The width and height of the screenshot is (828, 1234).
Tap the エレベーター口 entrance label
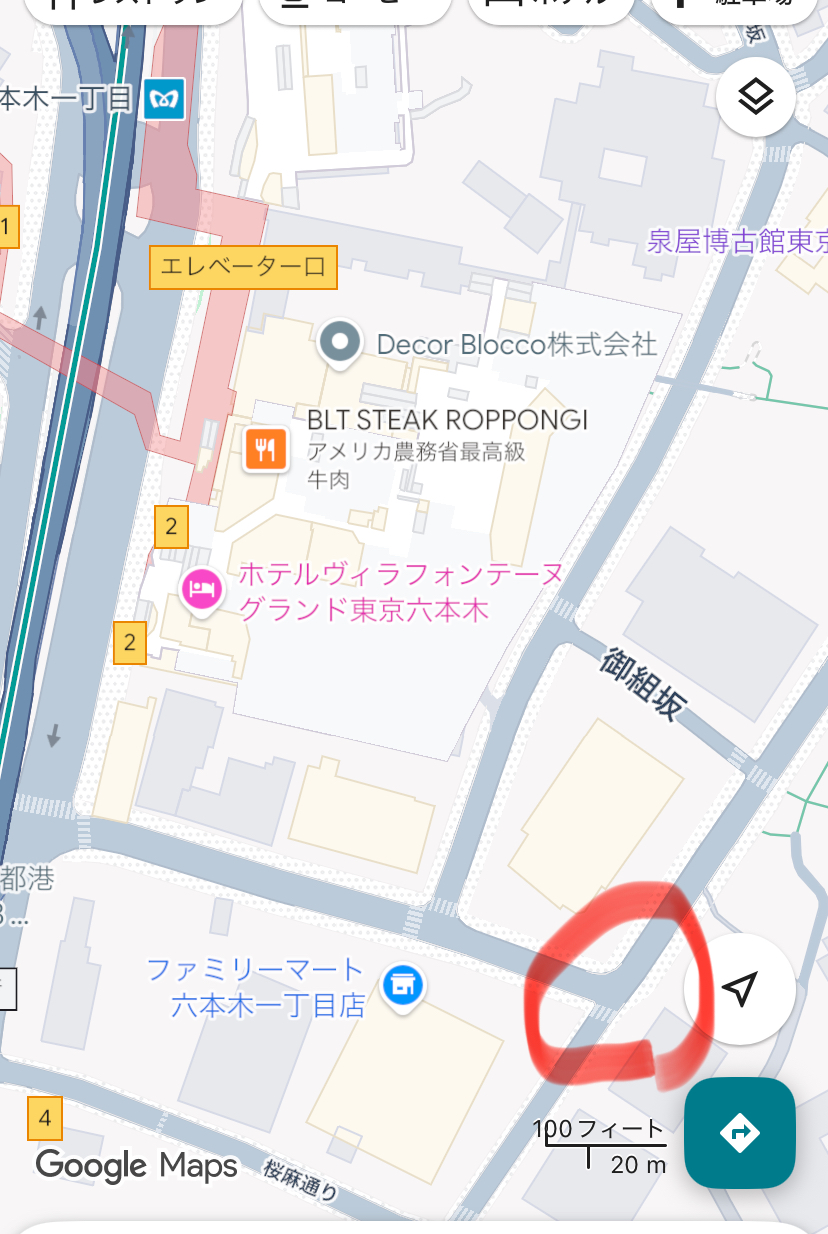click(x=243, y=267)
